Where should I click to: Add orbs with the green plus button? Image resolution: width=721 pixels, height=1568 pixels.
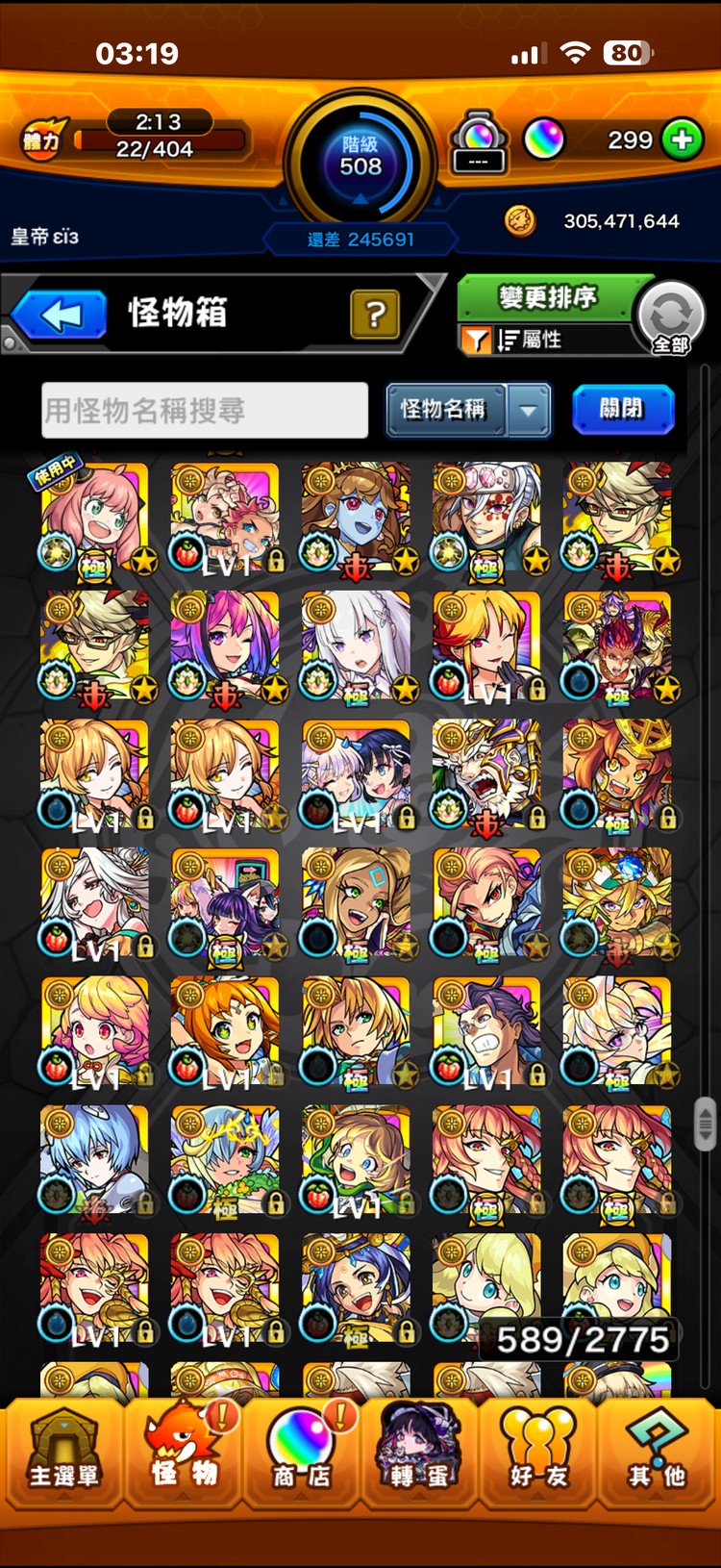pos(682,140)
